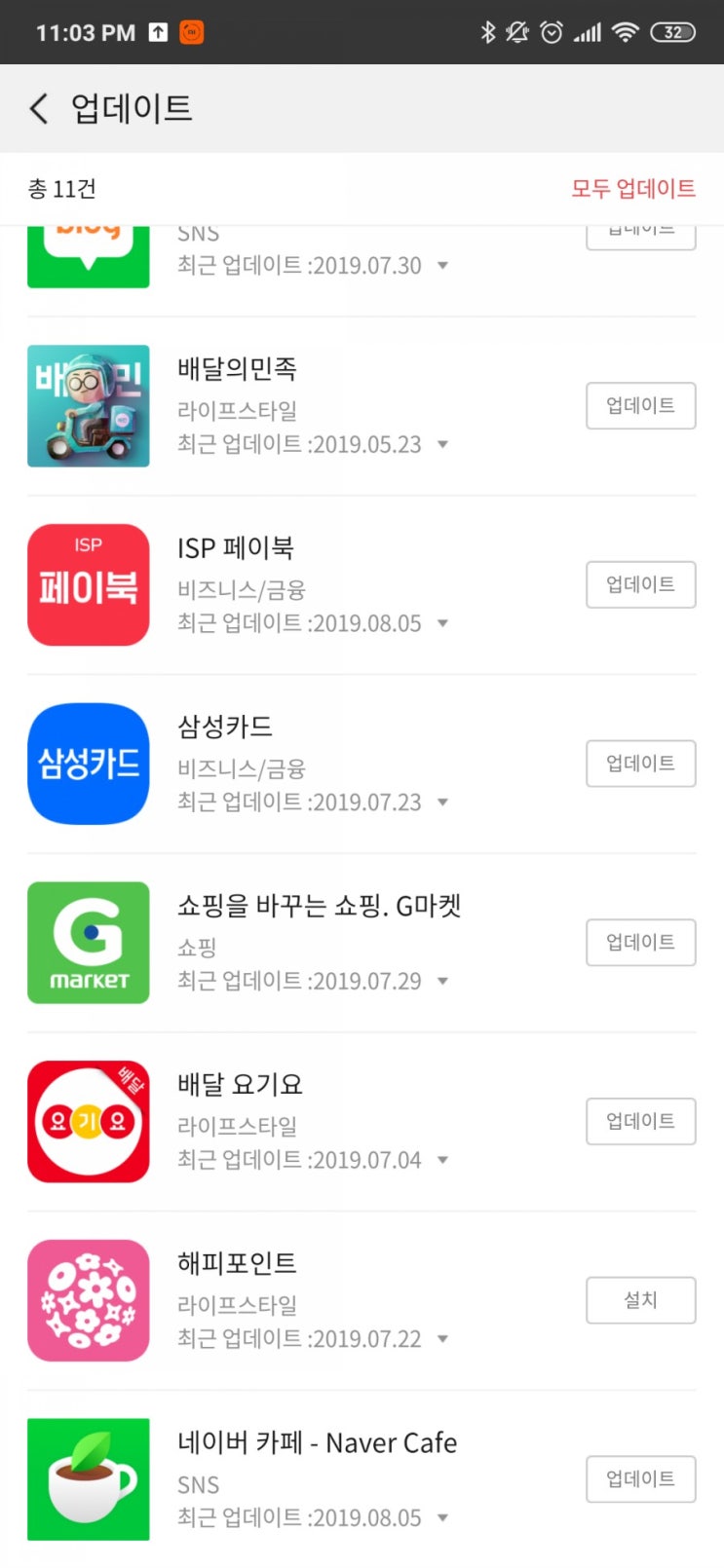Update ISP 페이북 with its 업데이트 button
The height and width of the screenshot is (1568, 724).
[640, 584]
